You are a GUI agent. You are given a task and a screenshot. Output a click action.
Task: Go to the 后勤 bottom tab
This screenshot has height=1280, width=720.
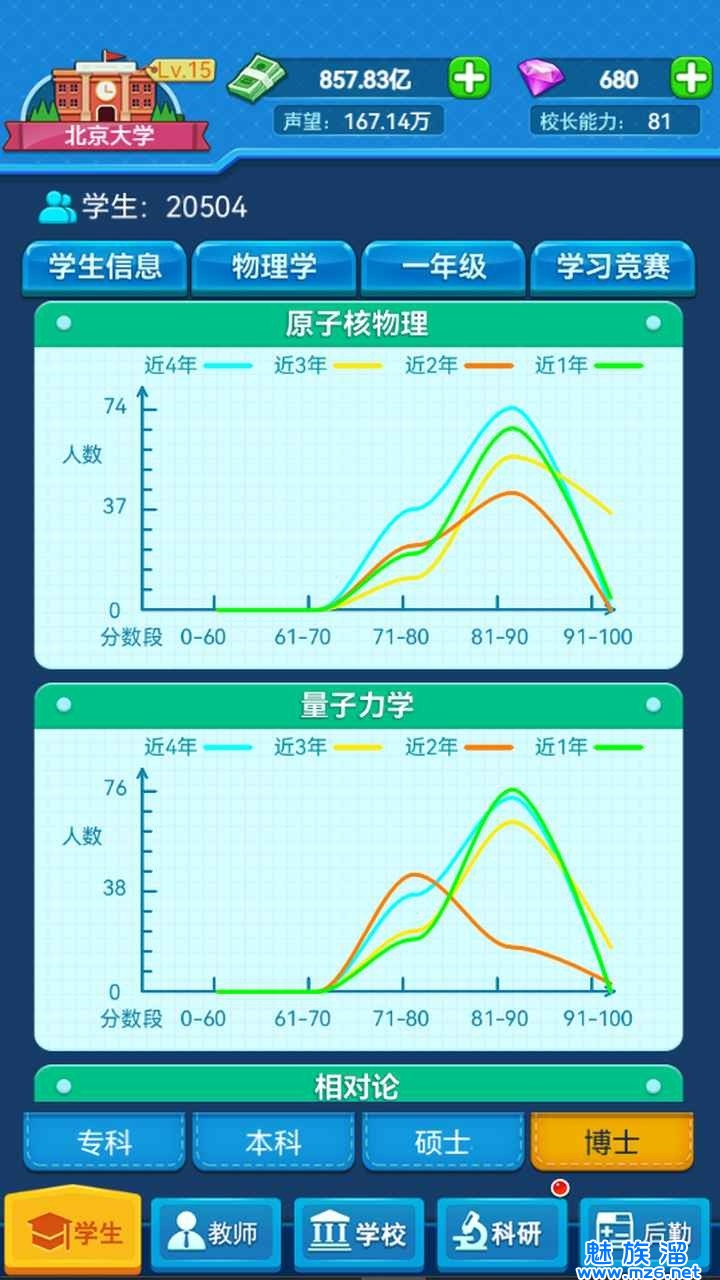point(644,1234)
